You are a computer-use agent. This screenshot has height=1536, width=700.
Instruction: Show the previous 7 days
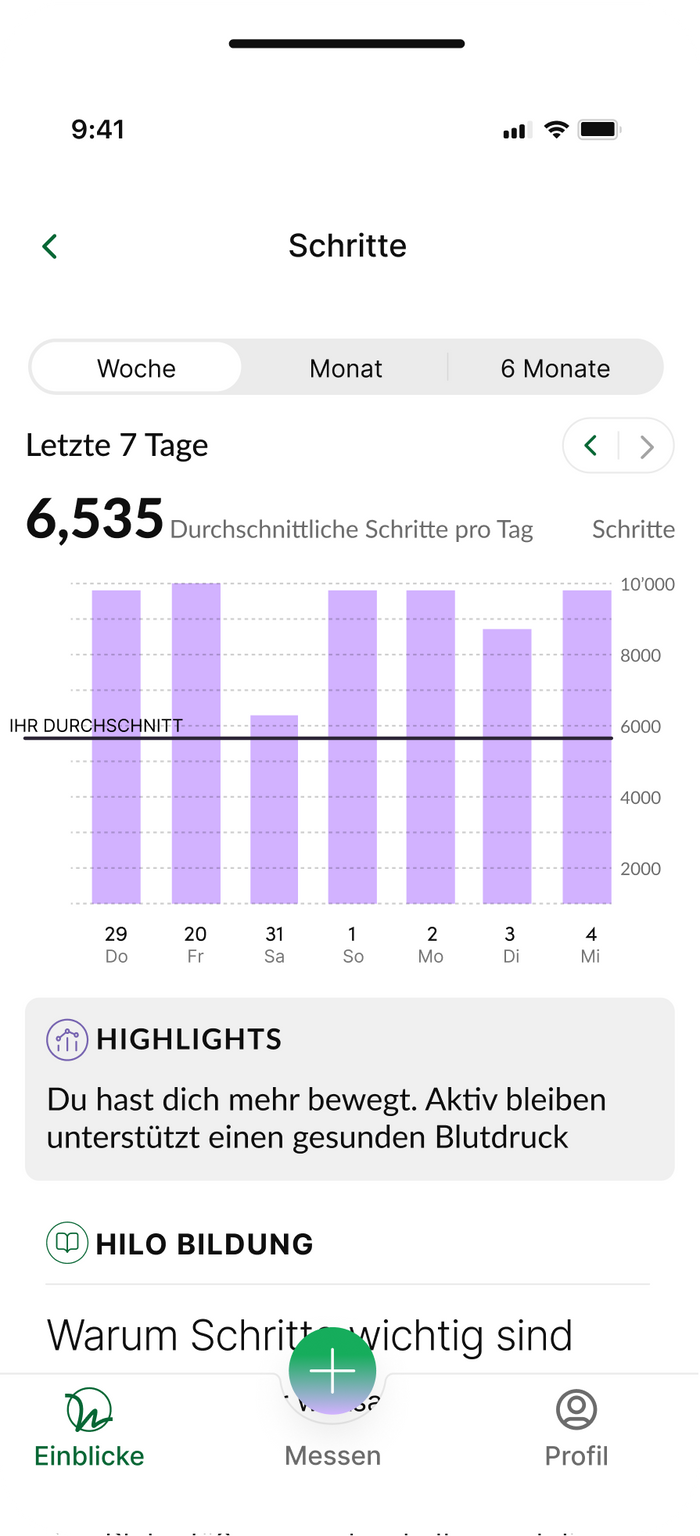coord(591,446)
